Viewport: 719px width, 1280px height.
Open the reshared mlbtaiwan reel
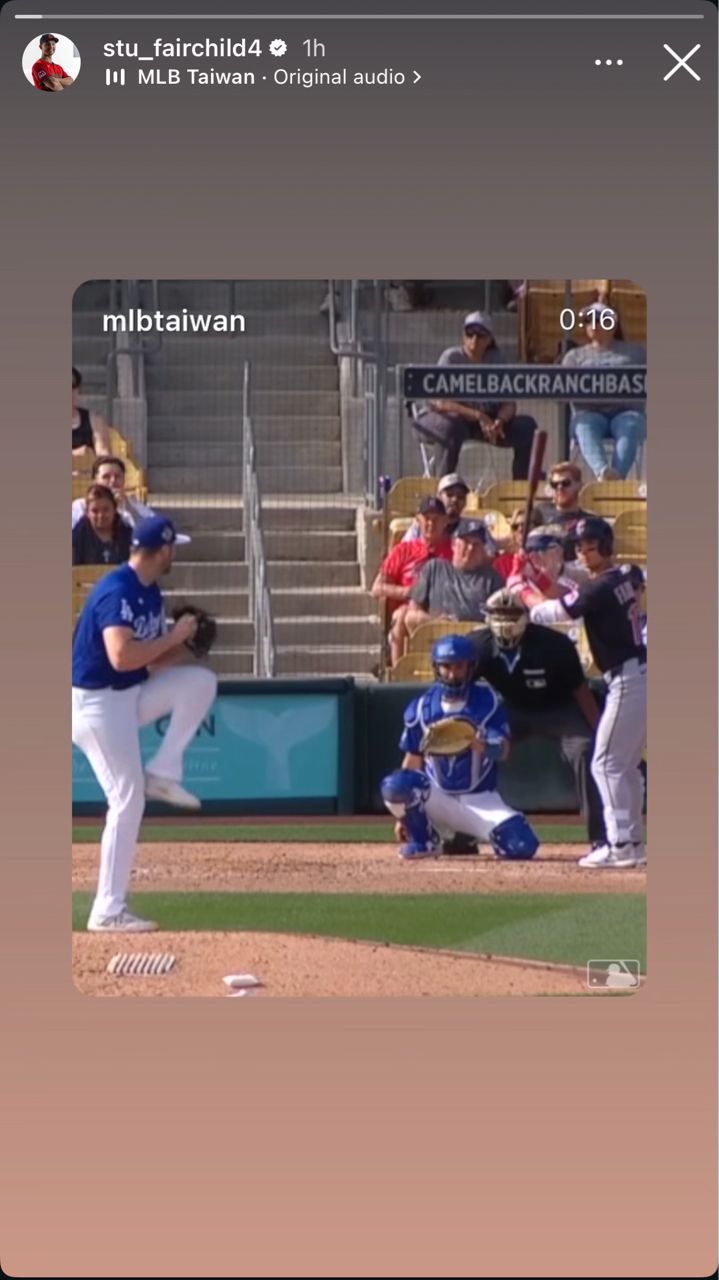click(x=359, y=640)
